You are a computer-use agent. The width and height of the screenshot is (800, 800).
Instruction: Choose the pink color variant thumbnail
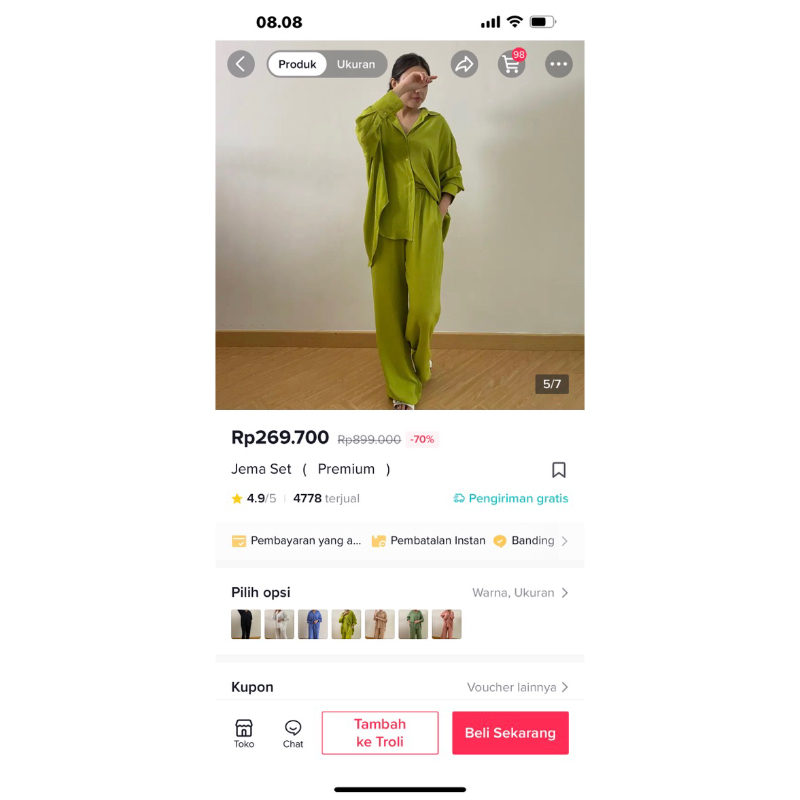(447, 624)
